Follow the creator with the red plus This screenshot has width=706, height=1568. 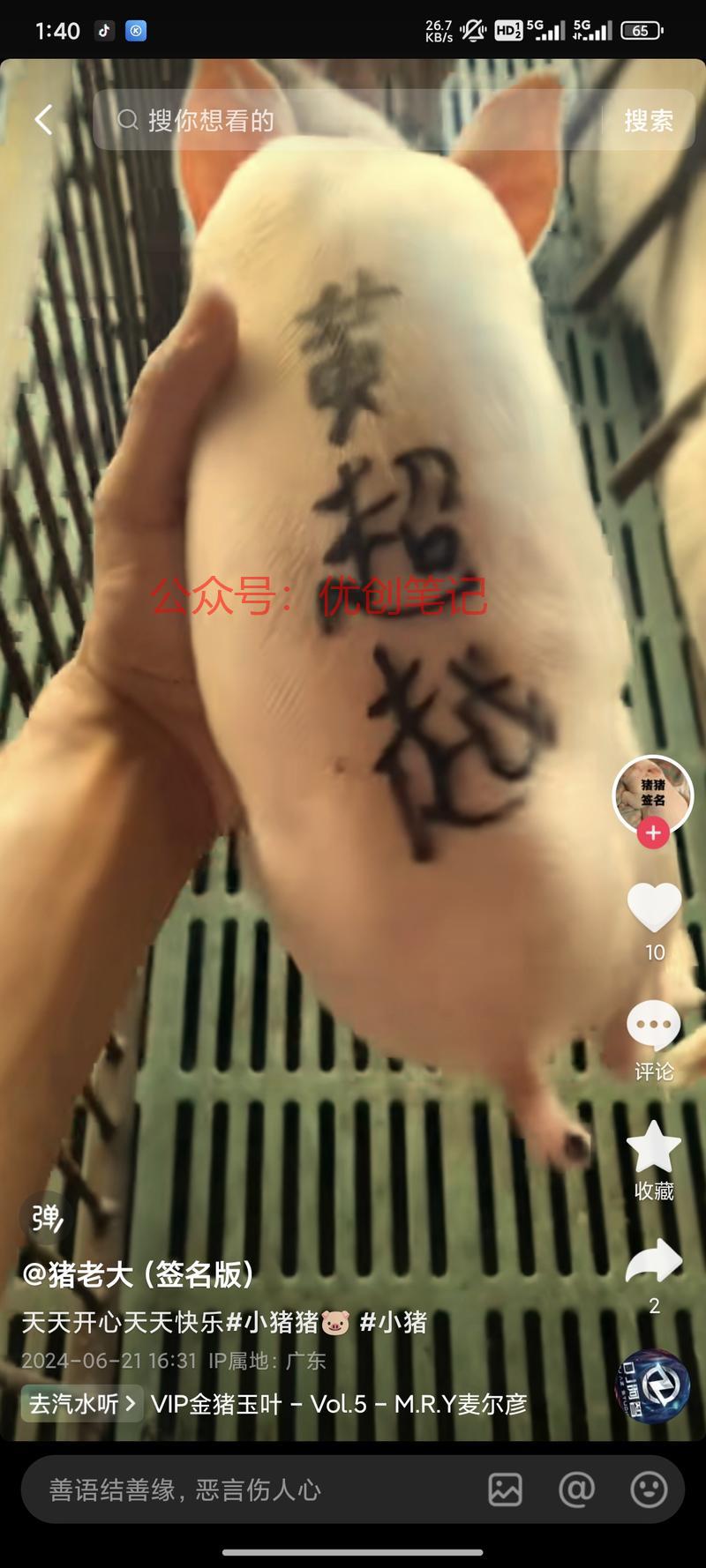pos(653,833)
